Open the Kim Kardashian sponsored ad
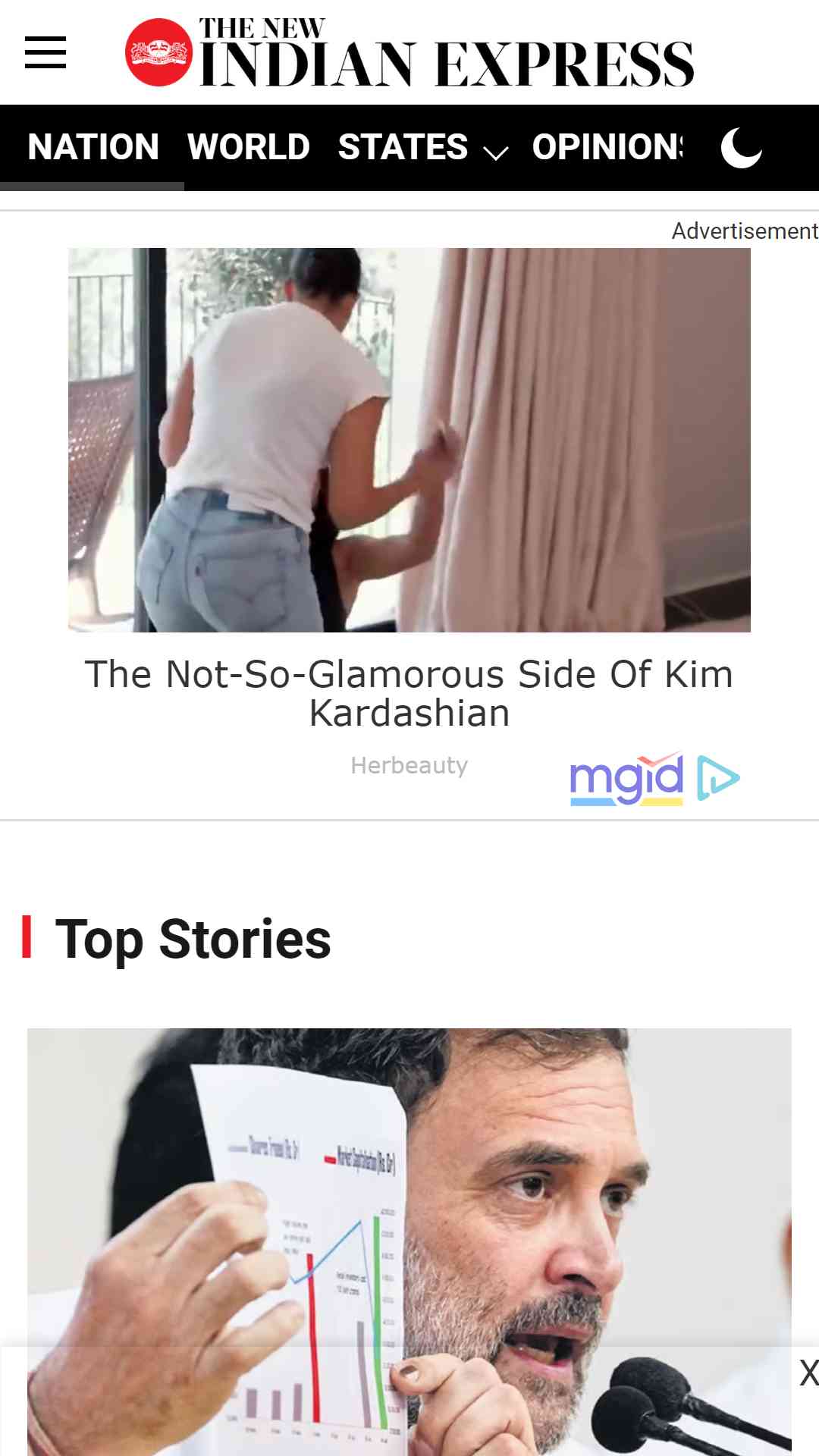Viewport: 819px width, 1456px height. point(409,693)
